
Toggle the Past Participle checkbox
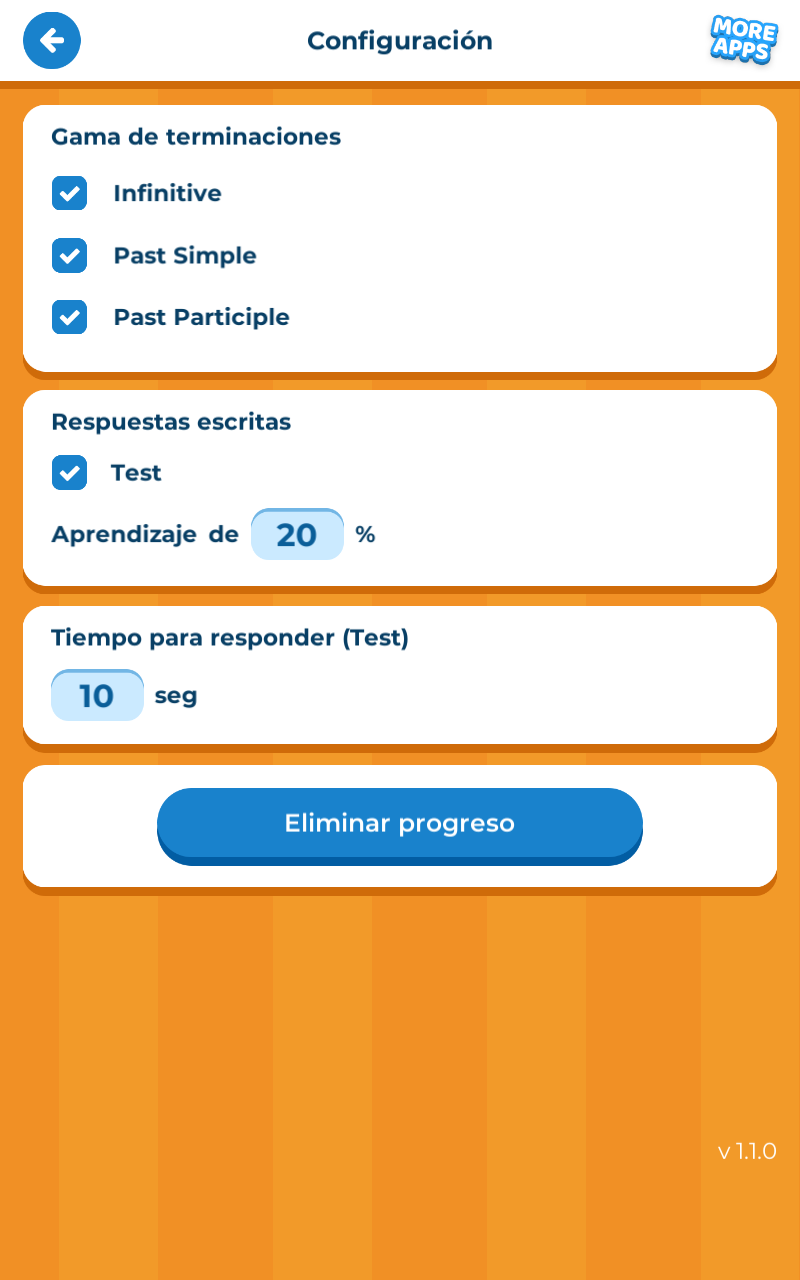point(70,317)
